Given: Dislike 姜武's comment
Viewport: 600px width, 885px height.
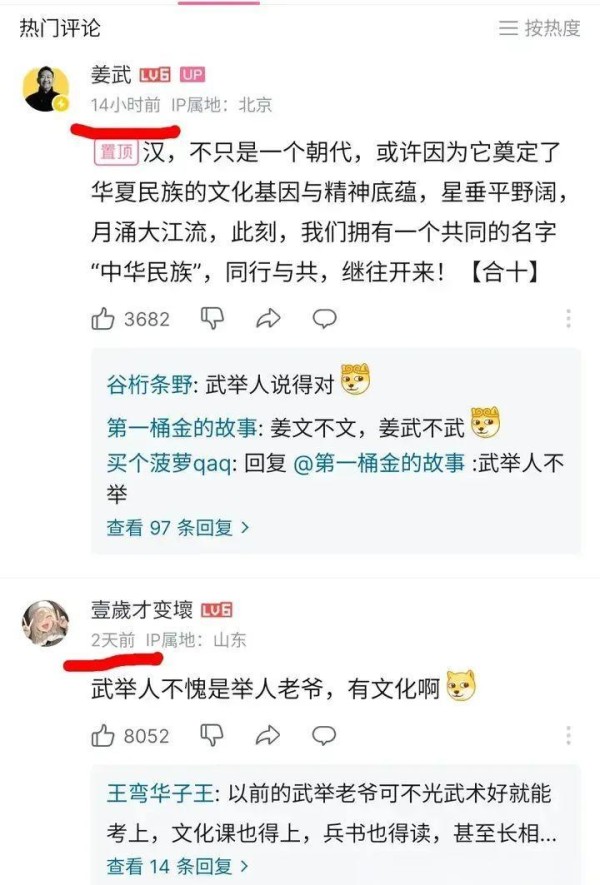Looking at the screenshot, I should (213, 319).
